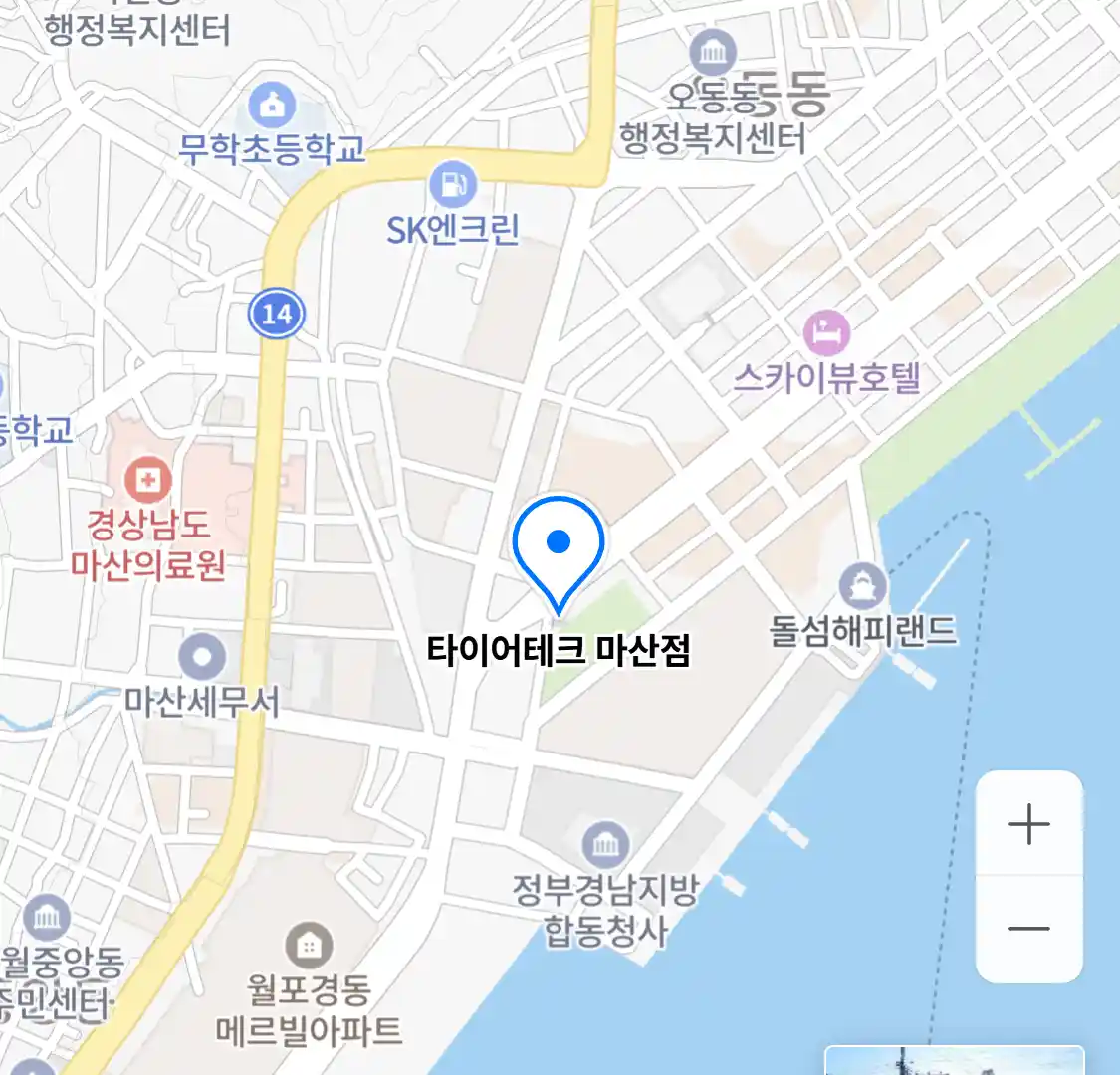This screenshot has width=1120, height=1075.
Task: Zoom in on the map
Action: click(1028, 824)
